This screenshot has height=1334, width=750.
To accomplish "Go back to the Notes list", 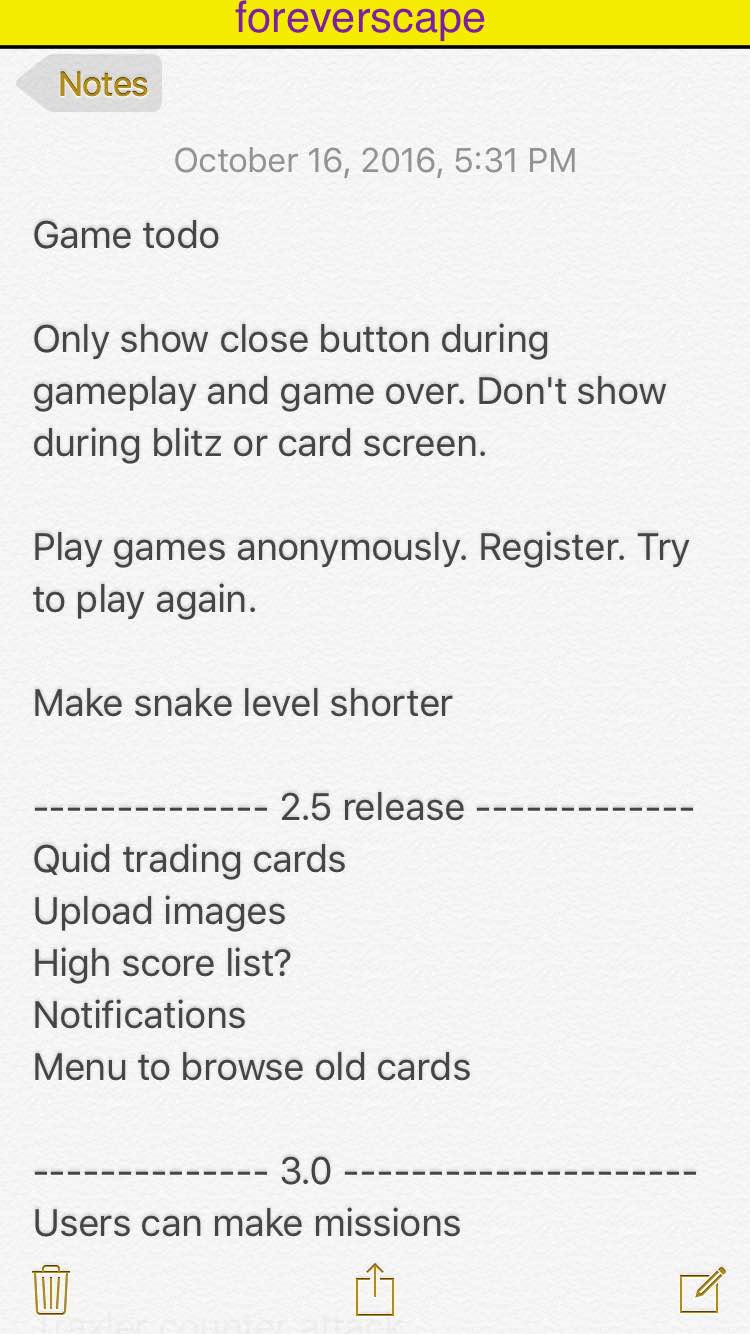I will (x=89, y=84).
